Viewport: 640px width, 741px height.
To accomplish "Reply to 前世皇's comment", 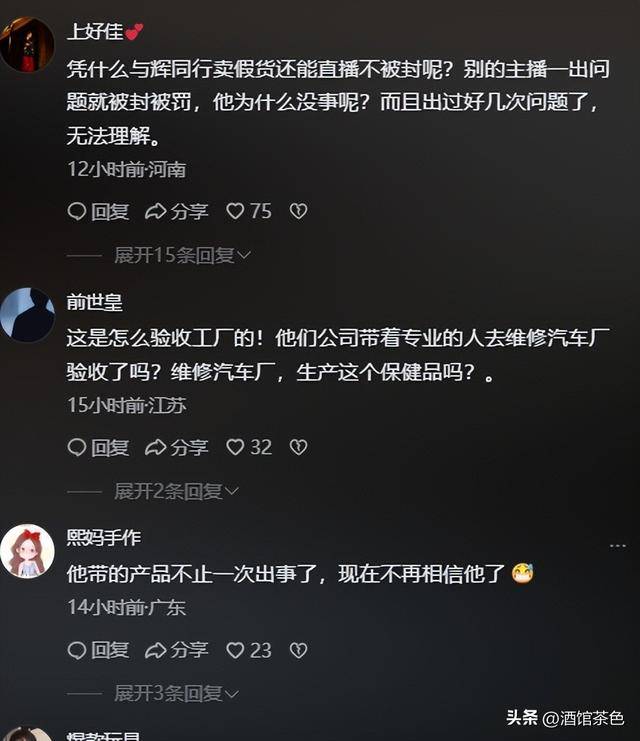I will coord(98,447).
